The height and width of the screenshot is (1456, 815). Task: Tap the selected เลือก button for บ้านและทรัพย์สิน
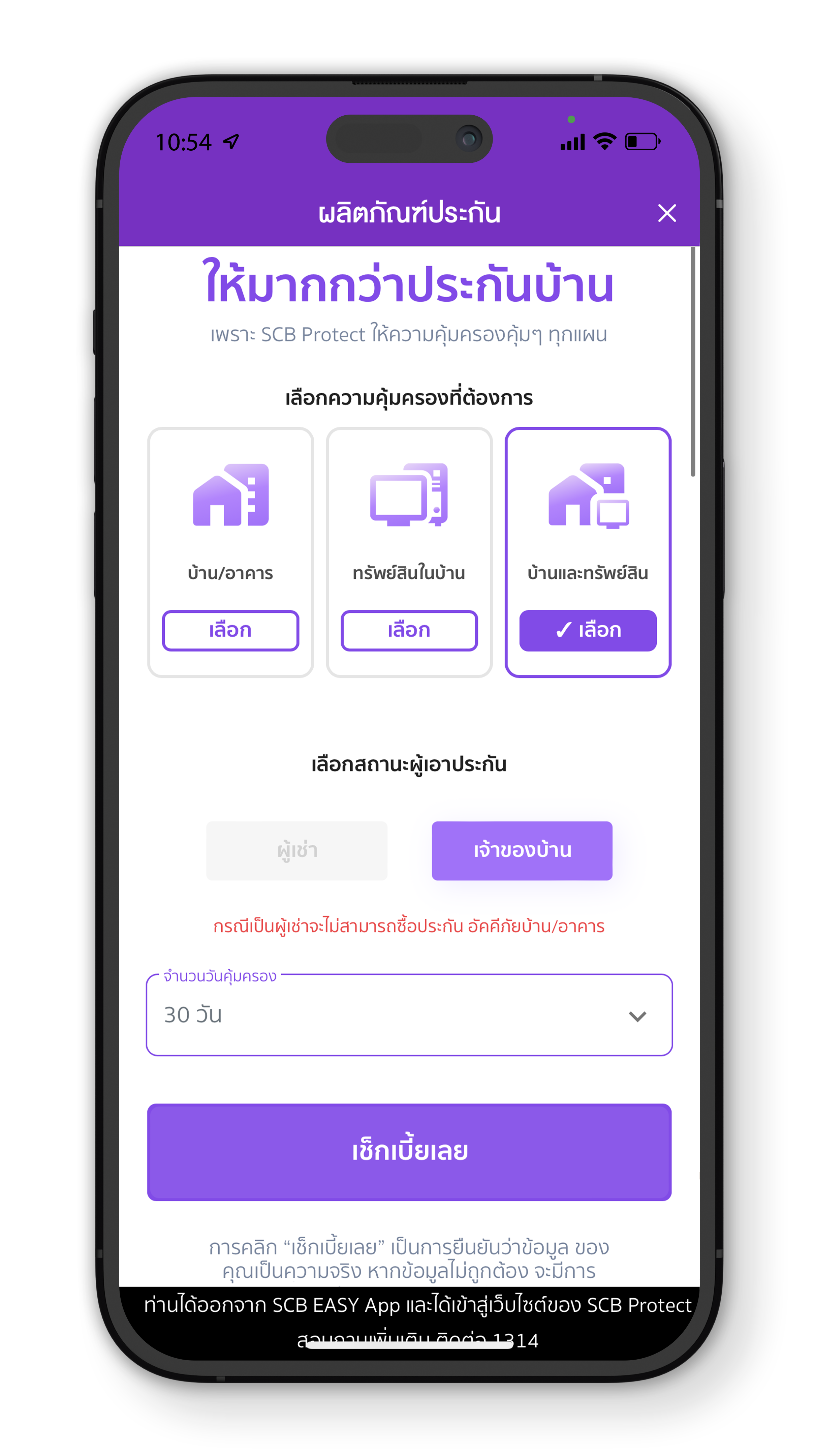pyautogui.click(x=587, y=630)
